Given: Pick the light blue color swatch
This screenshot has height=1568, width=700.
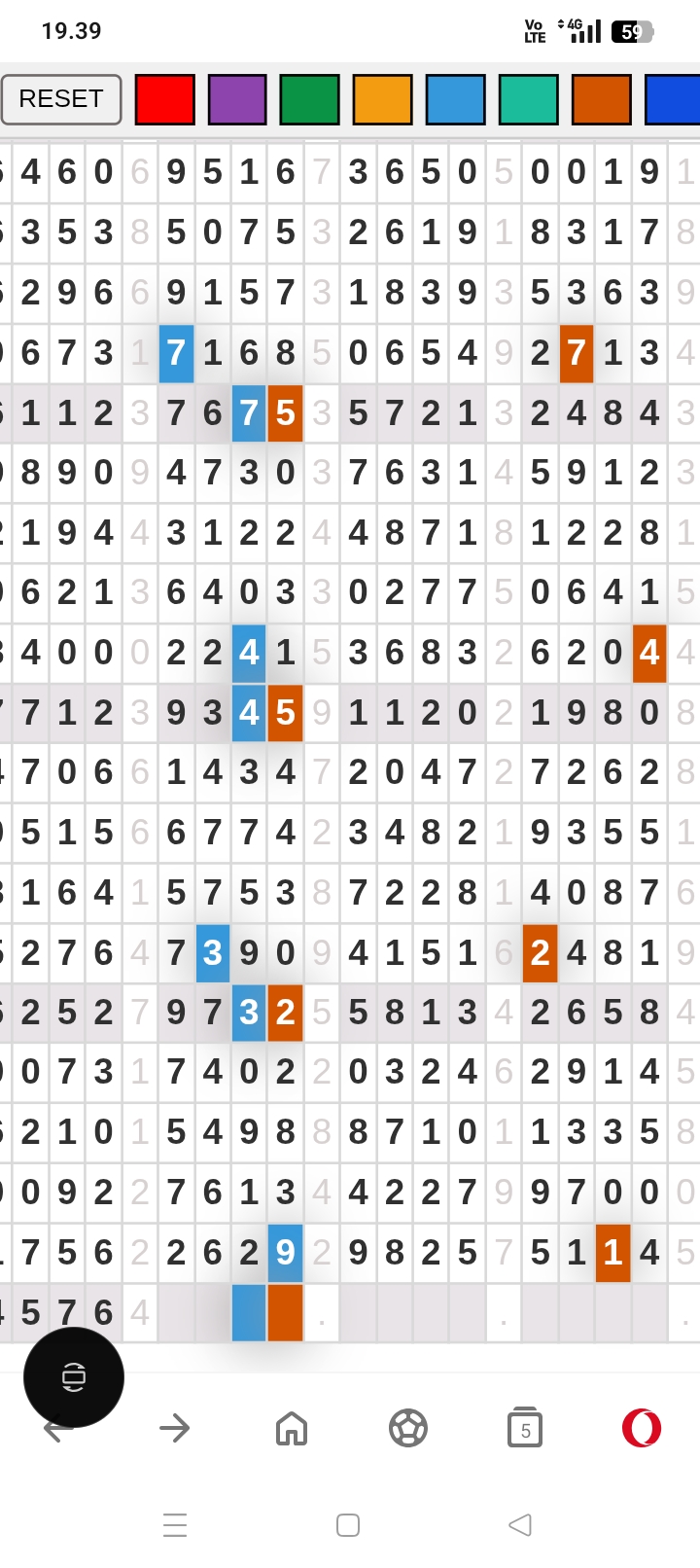Looking at the screenshot, I should click(456, 99).
